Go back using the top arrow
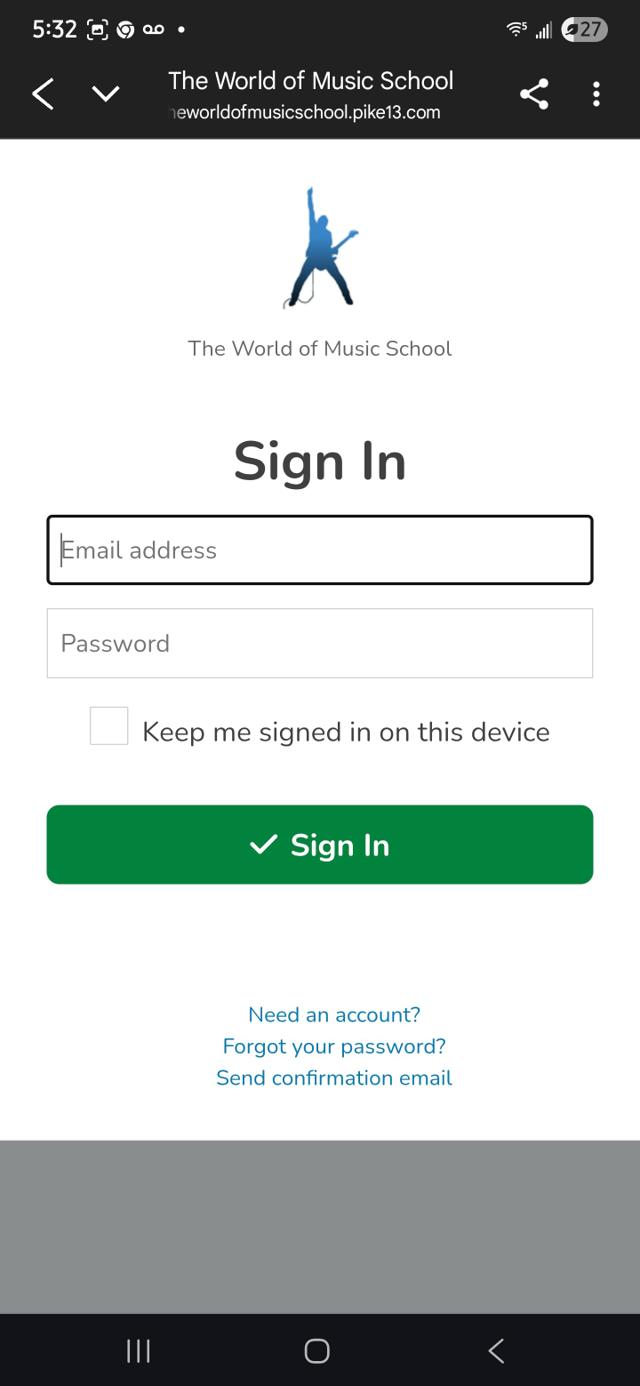The width and height of the screenshot is (640, 1386). [x=43, y=95]
